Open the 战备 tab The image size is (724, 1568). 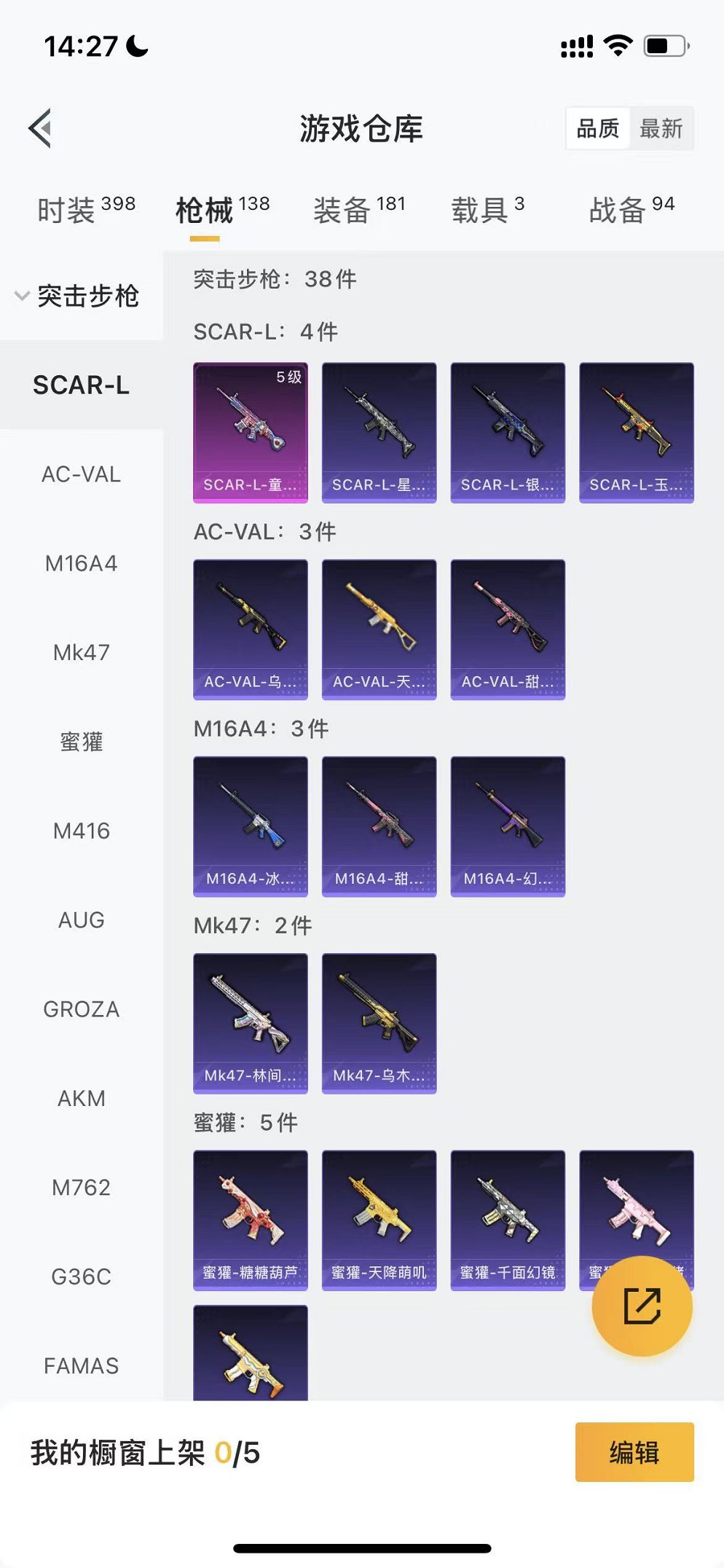click(631, 210)
